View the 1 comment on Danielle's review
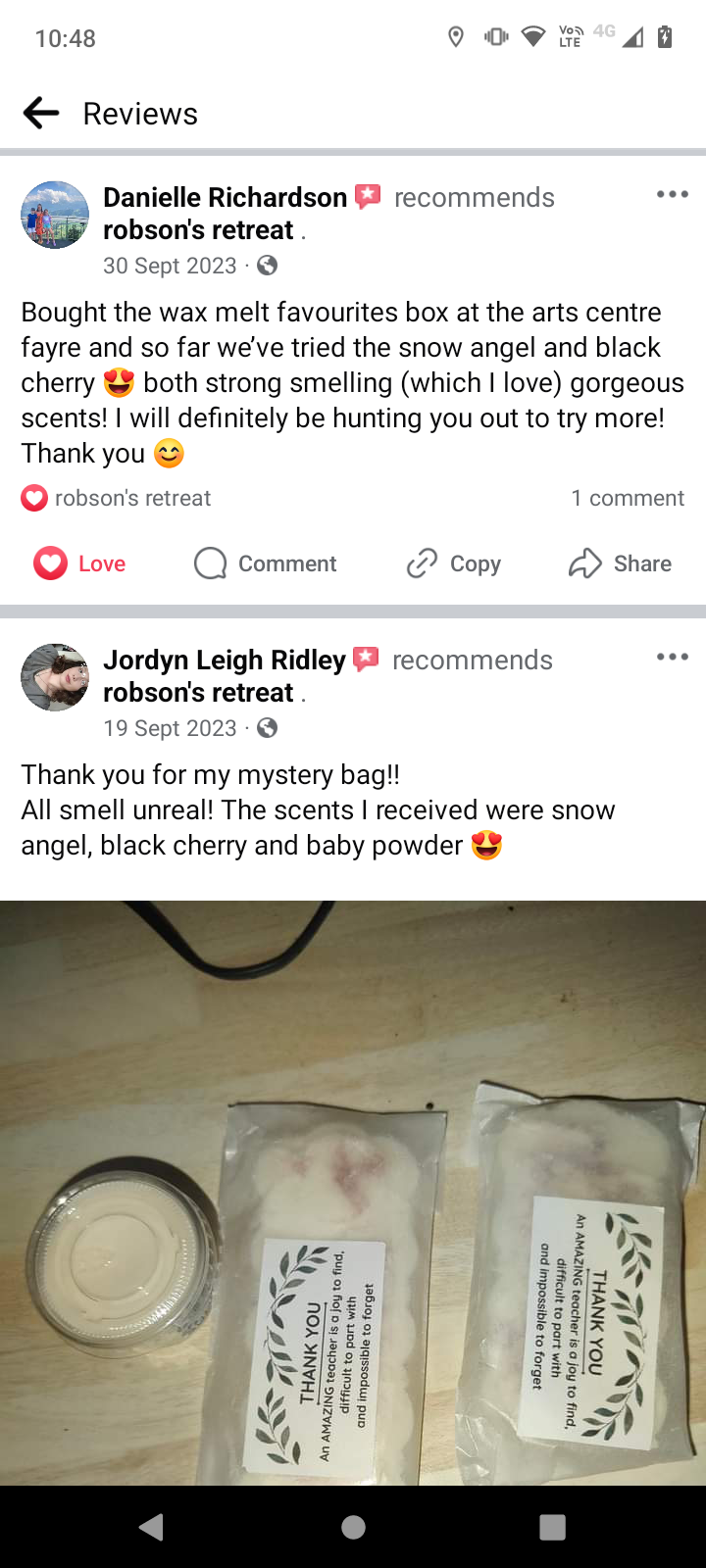Image resolution: width=706 pixels, height=1568 pixels. coord(628,498)
